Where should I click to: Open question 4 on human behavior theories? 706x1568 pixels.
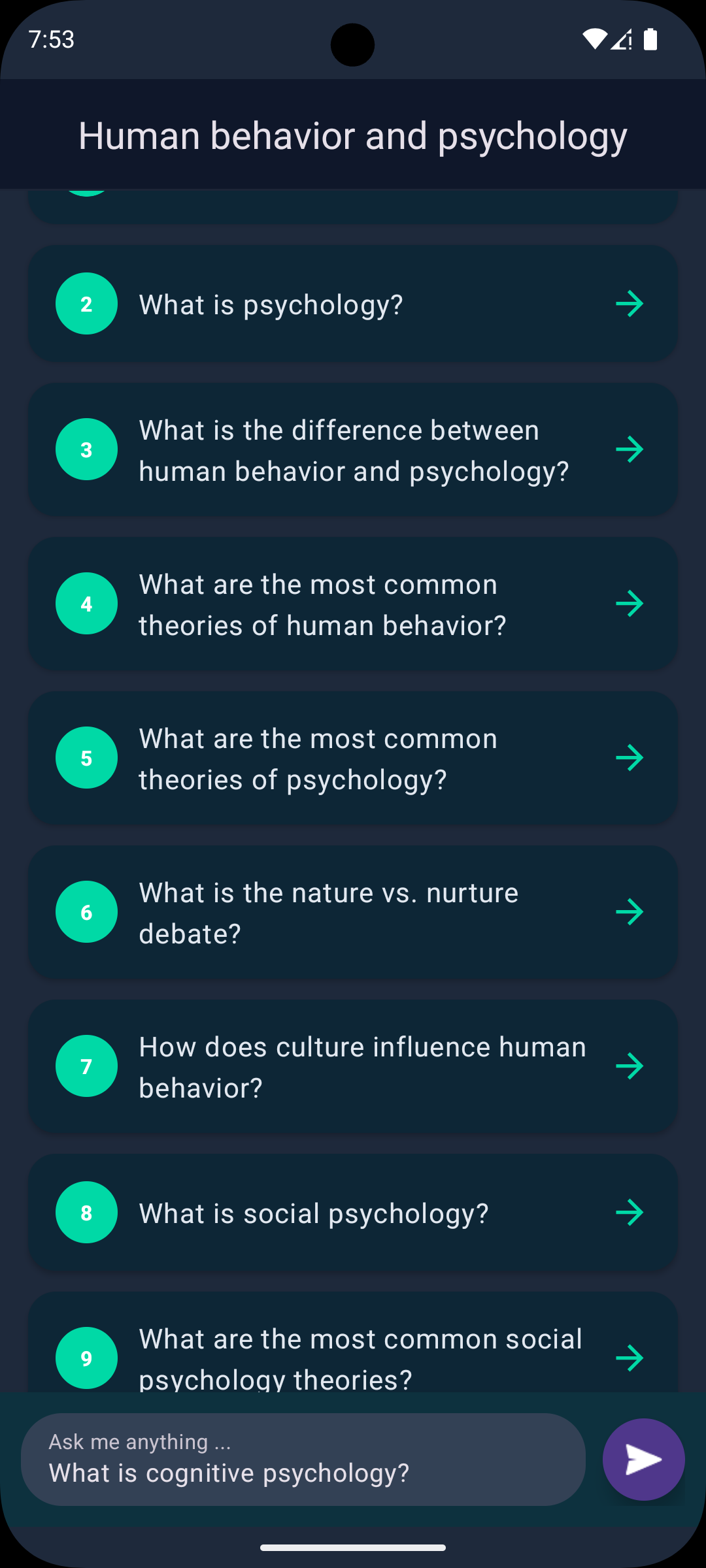pyautogui.click(x=352, y=604)
